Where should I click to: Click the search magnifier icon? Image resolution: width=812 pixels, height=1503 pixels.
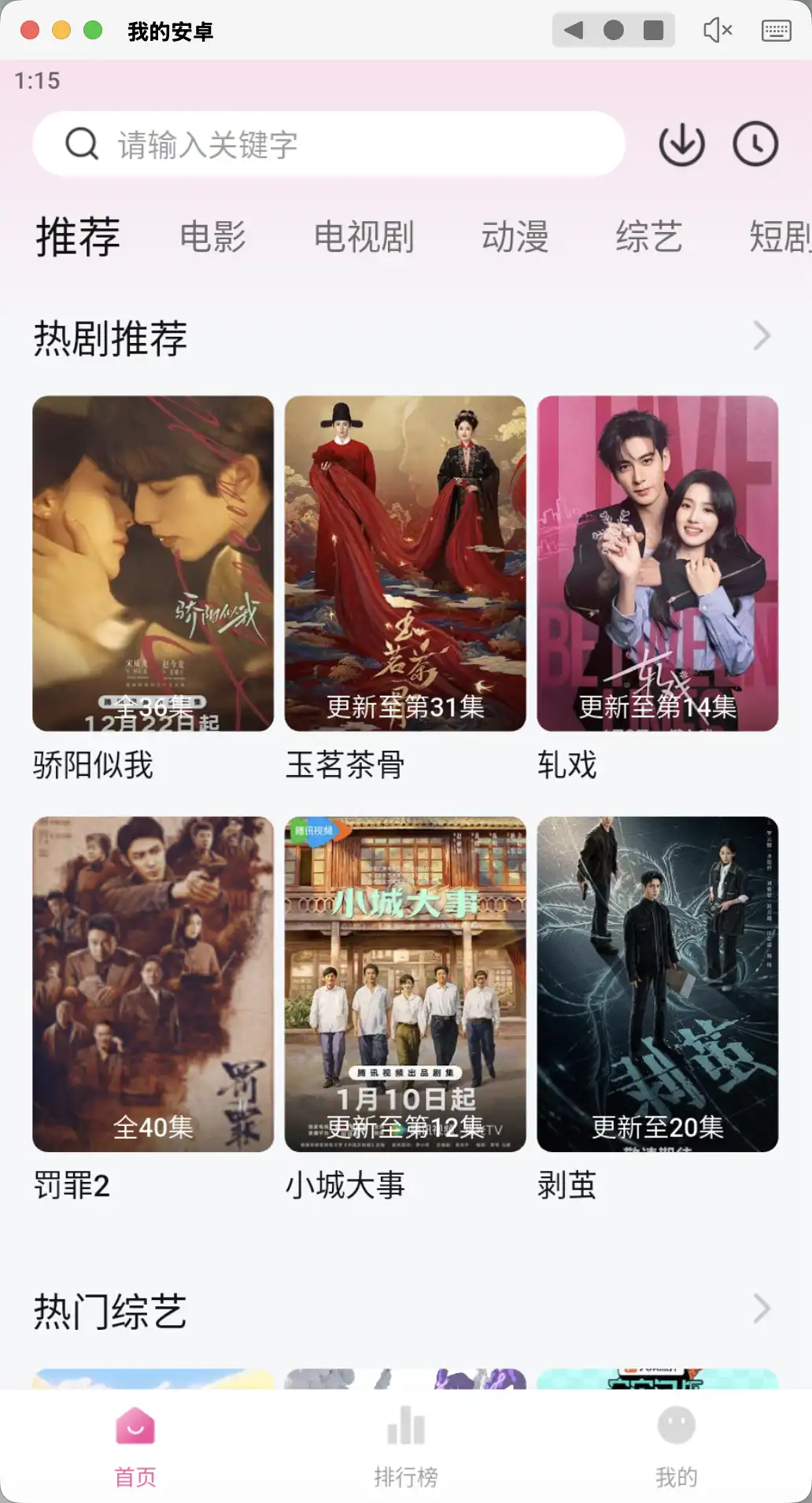pos(81,143)
